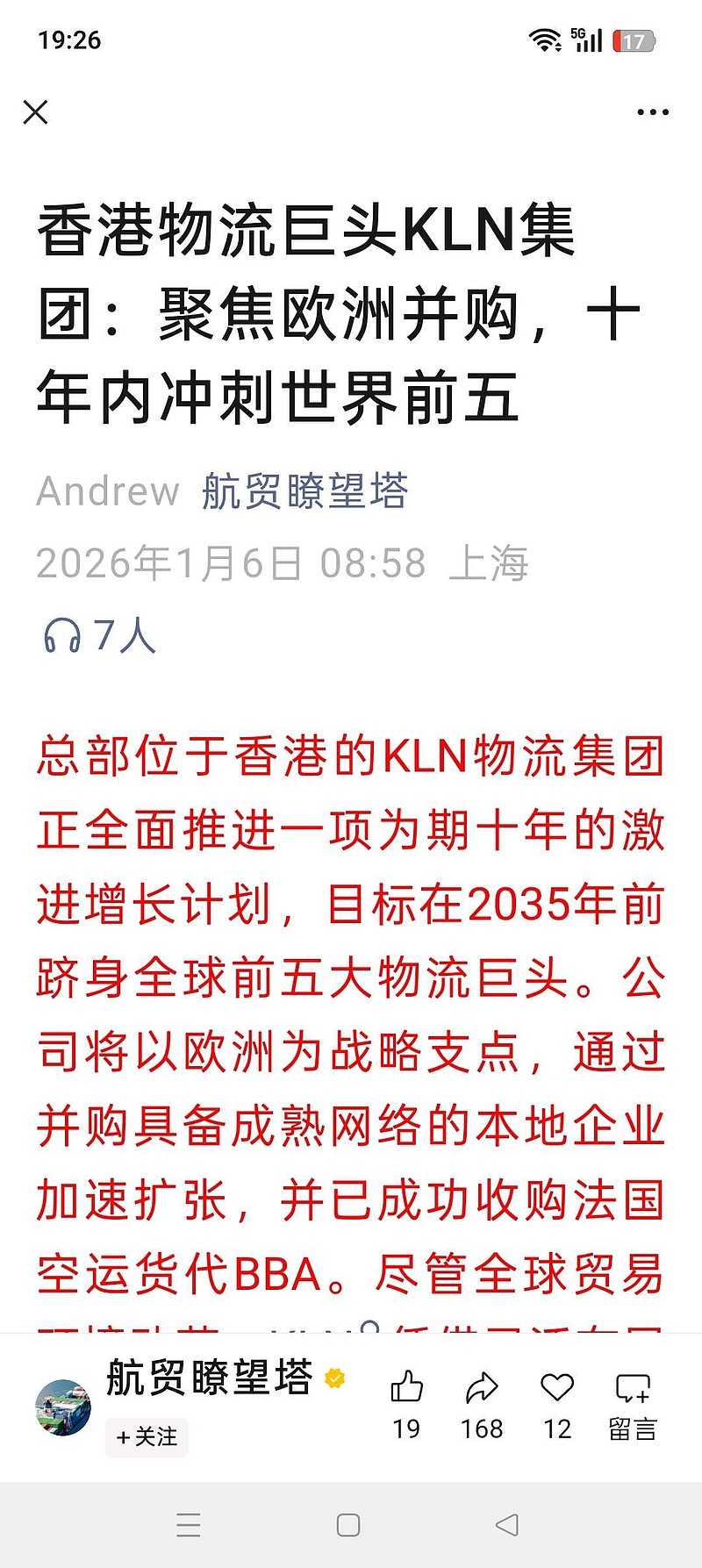The height and width of the screenshot is (1568, 702).
Task: Tap the +关注 follow button
Action: pyautogui.click(x=147, y=1438)
